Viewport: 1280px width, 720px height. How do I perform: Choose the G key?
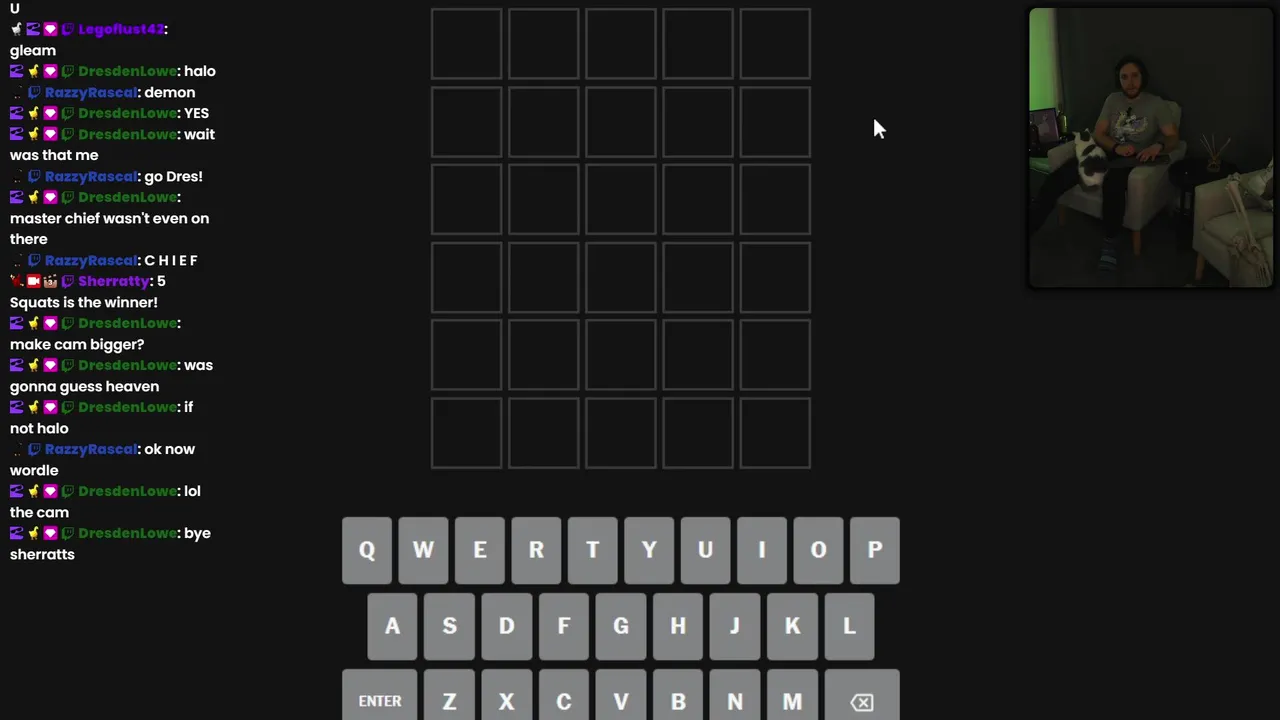621,626
